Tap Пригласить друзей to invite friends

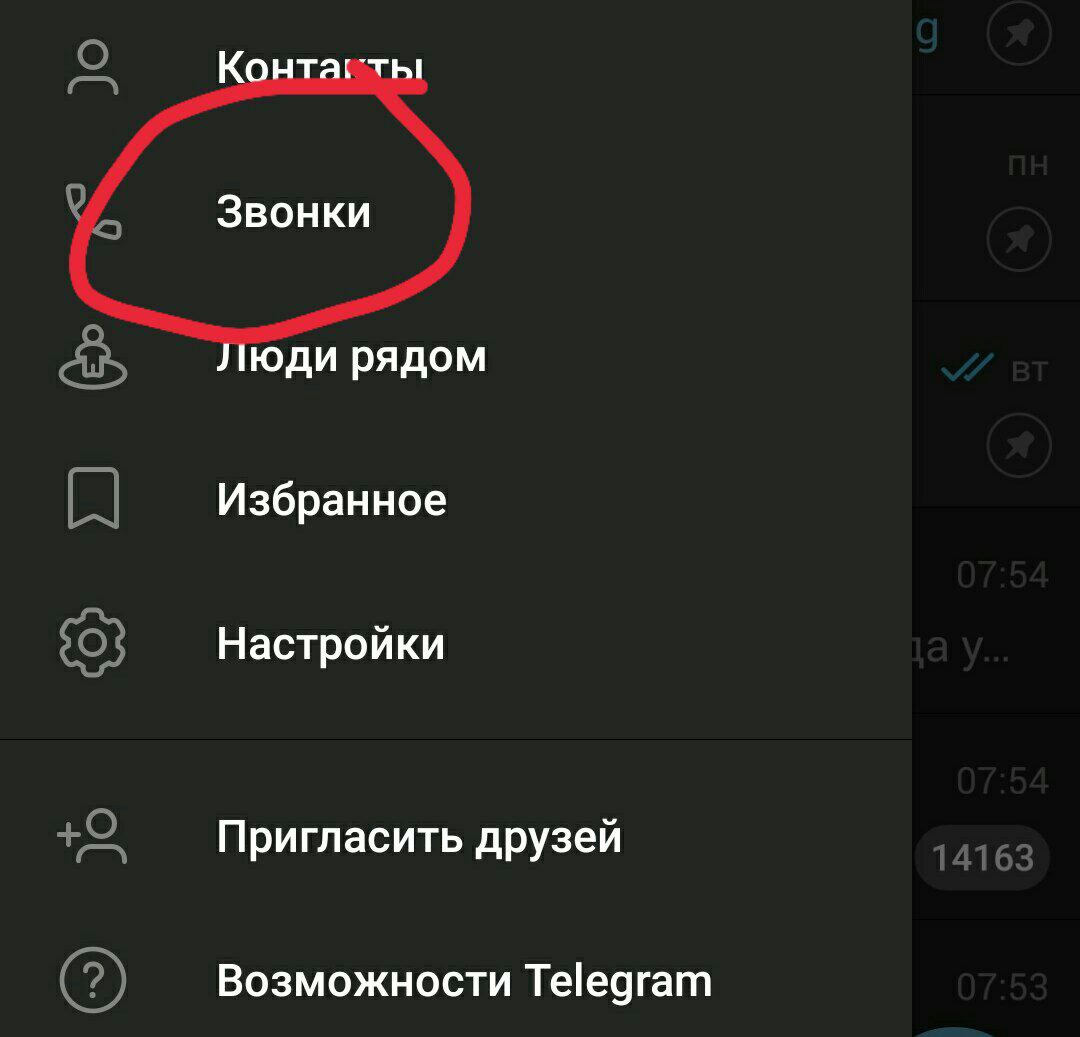tap(419, 836)
